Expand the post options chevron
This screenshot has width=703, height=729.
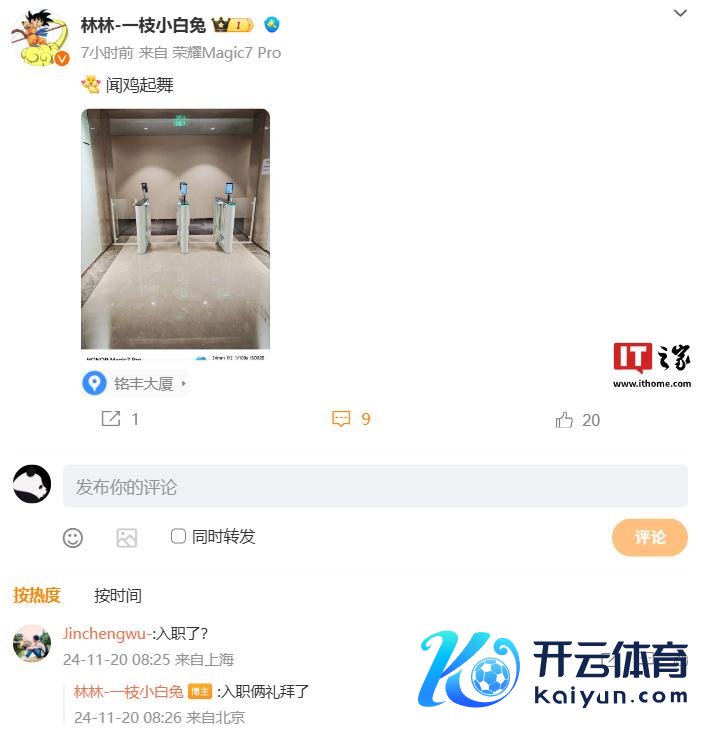click(x=680, y=14)
